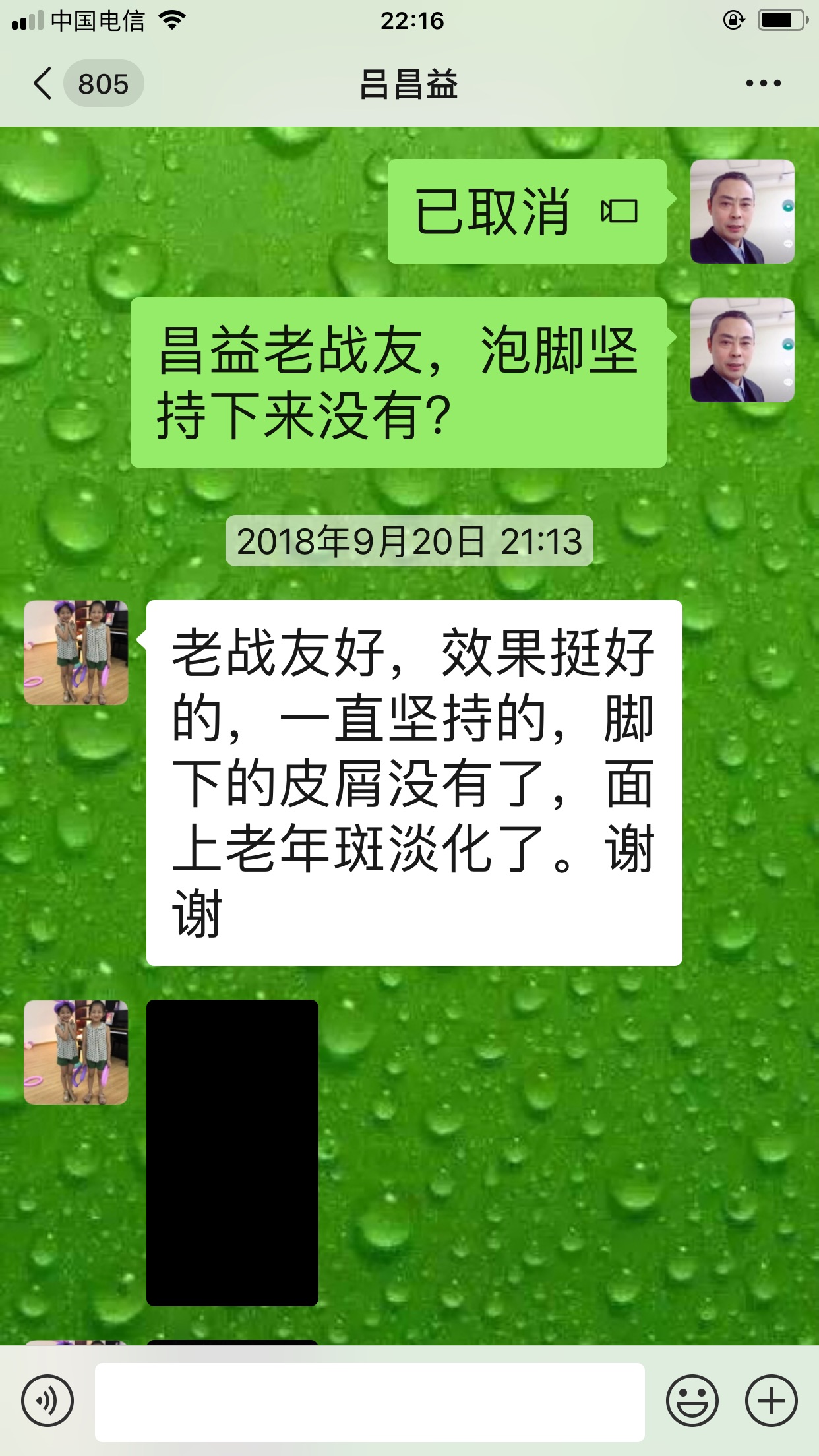This screenshot has height=1456, width=819.
Task: Open the black image message
Action: coord(232,1152)
